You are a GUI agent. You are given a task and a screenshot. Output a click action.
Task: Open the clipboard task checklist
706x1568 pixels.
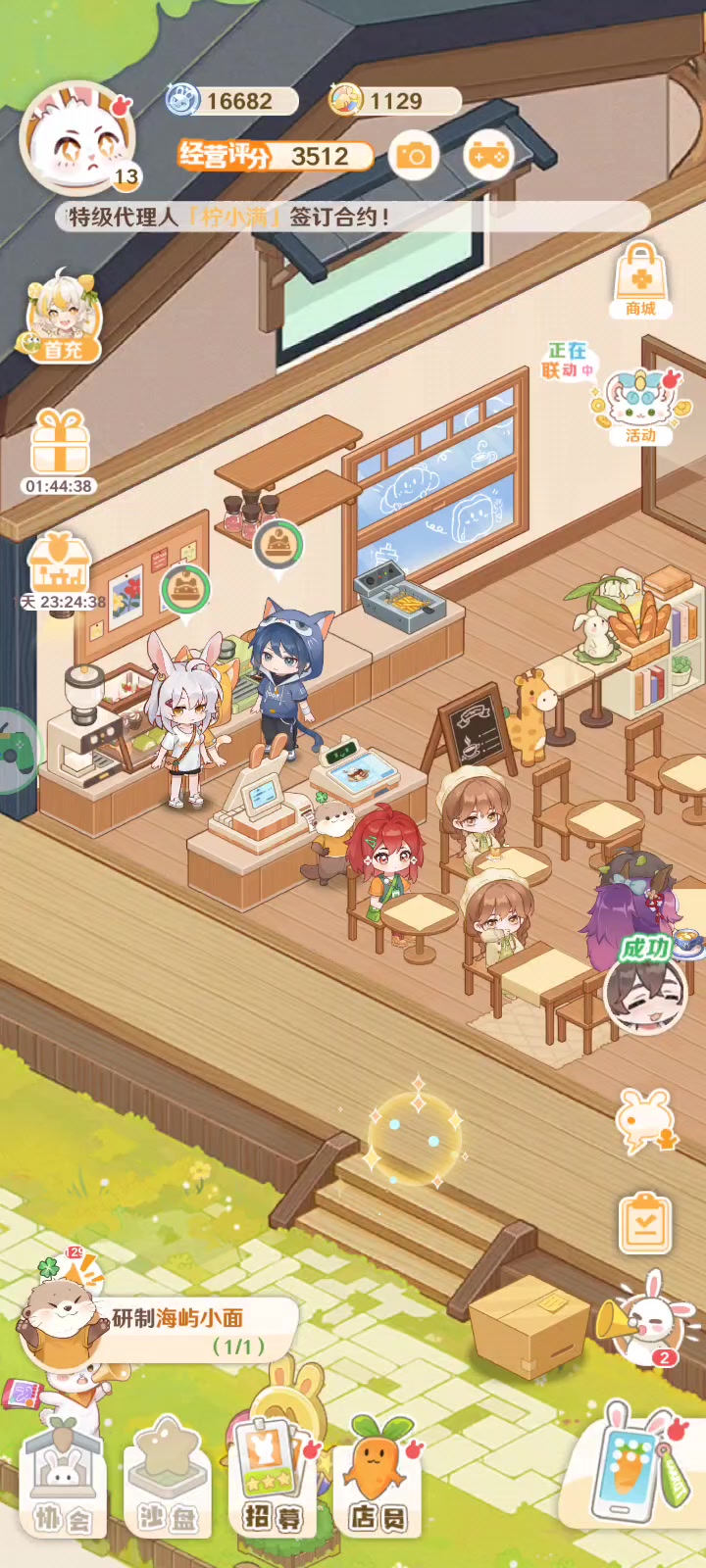(x=645, y=1222)
